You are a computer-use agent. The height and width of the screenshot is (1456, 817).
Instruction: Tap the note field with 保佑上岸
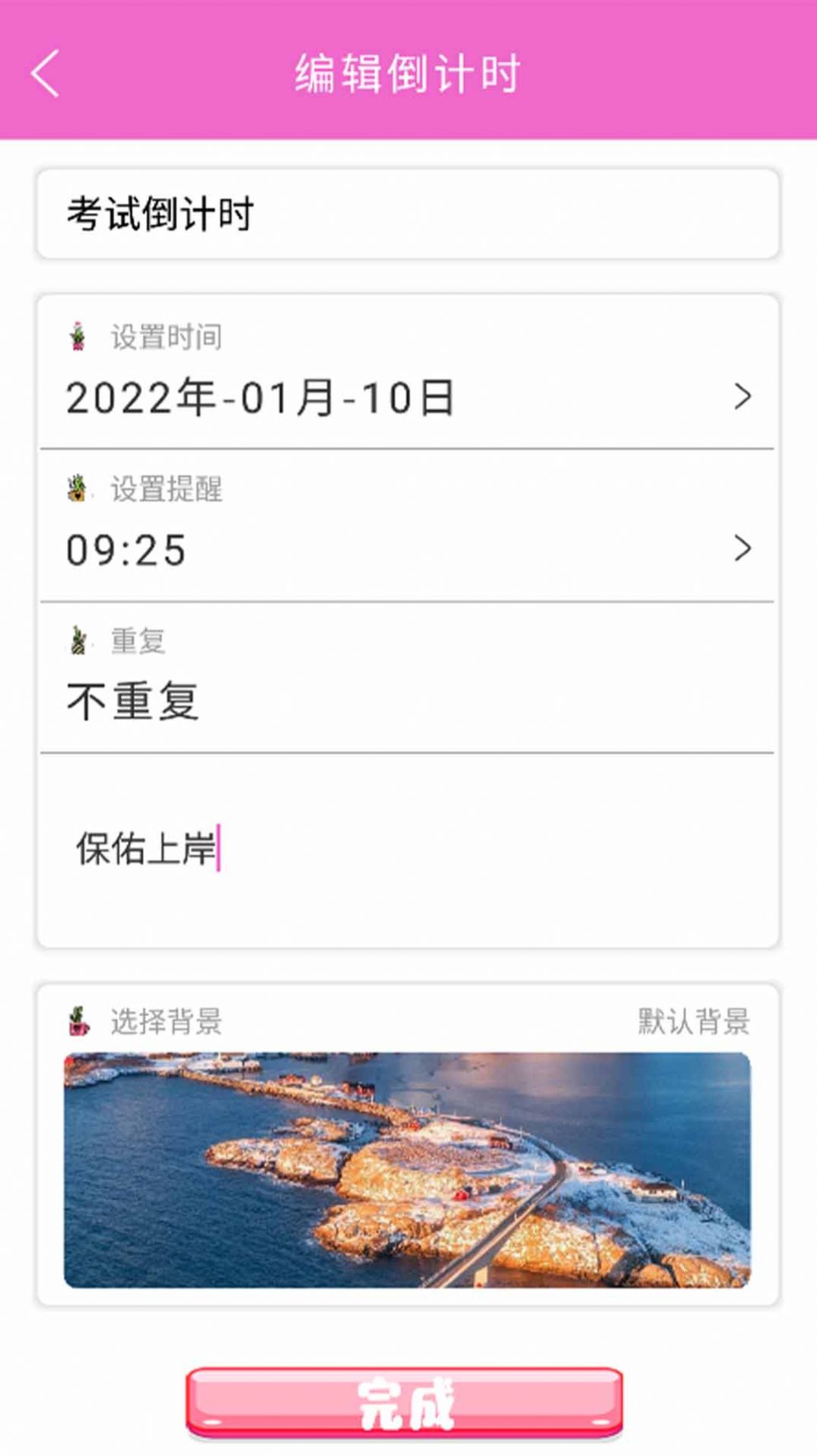(408, 848)
